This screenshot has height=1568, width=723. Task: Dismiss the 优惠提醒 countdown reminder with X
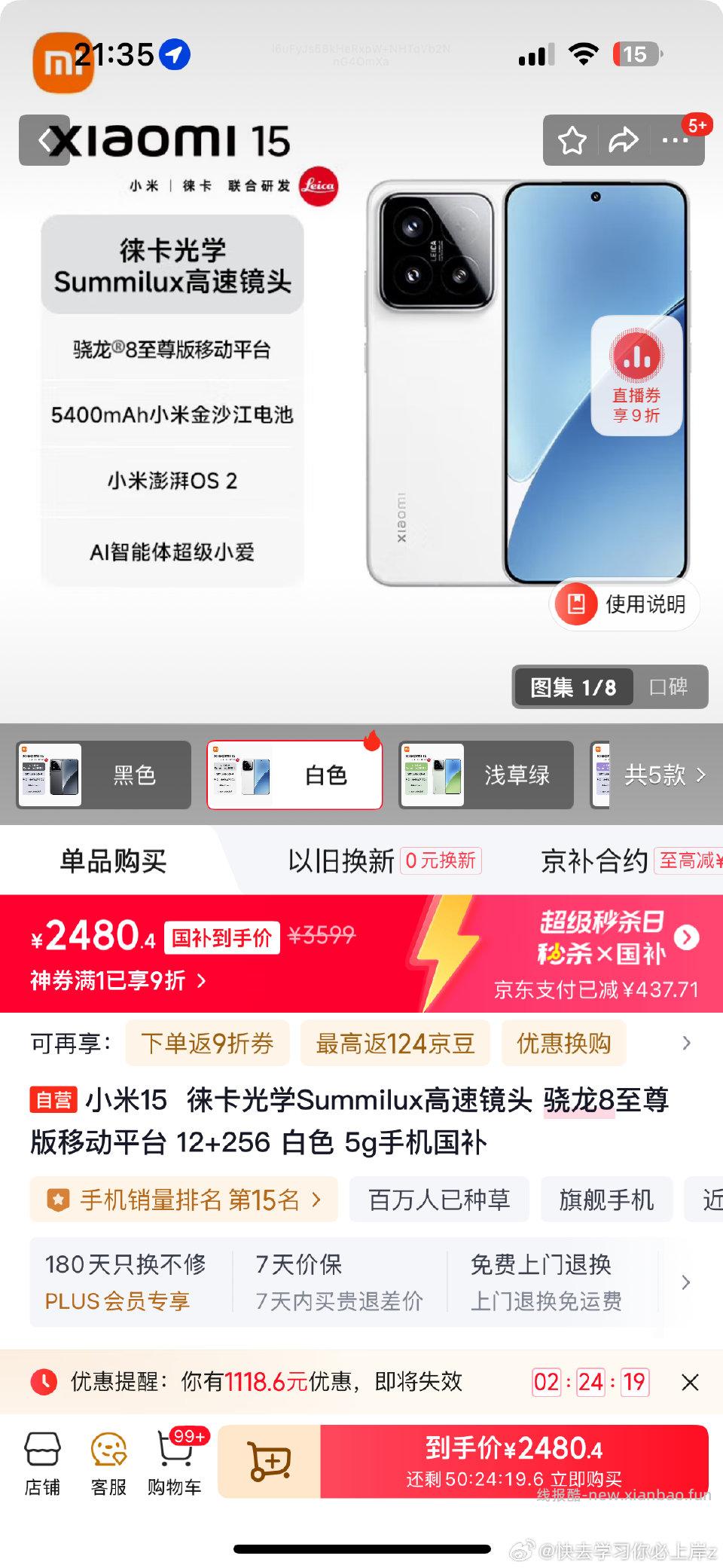690,1383
